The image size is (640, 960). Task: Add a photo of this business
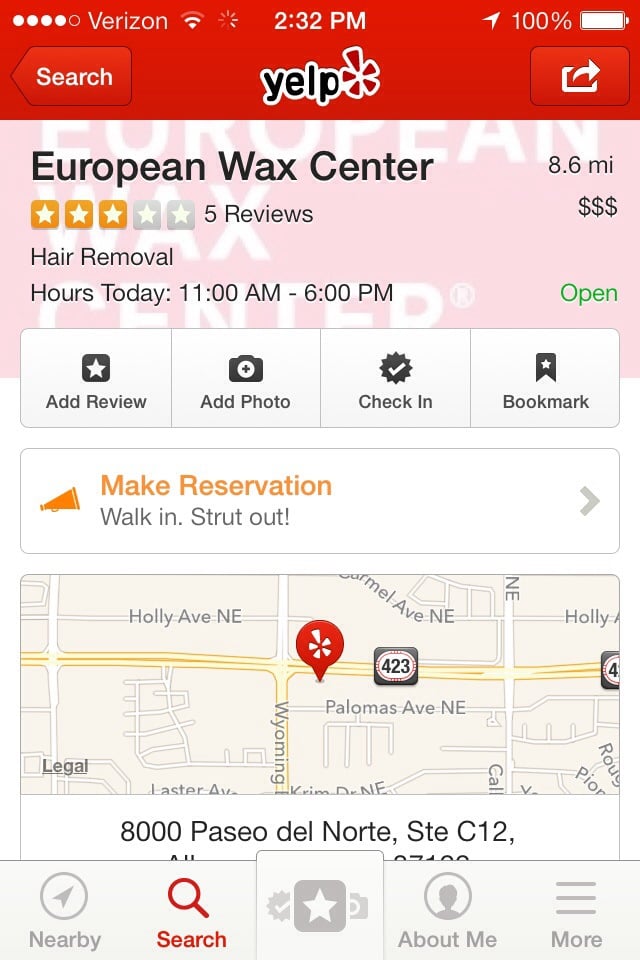tap(245, 382)
